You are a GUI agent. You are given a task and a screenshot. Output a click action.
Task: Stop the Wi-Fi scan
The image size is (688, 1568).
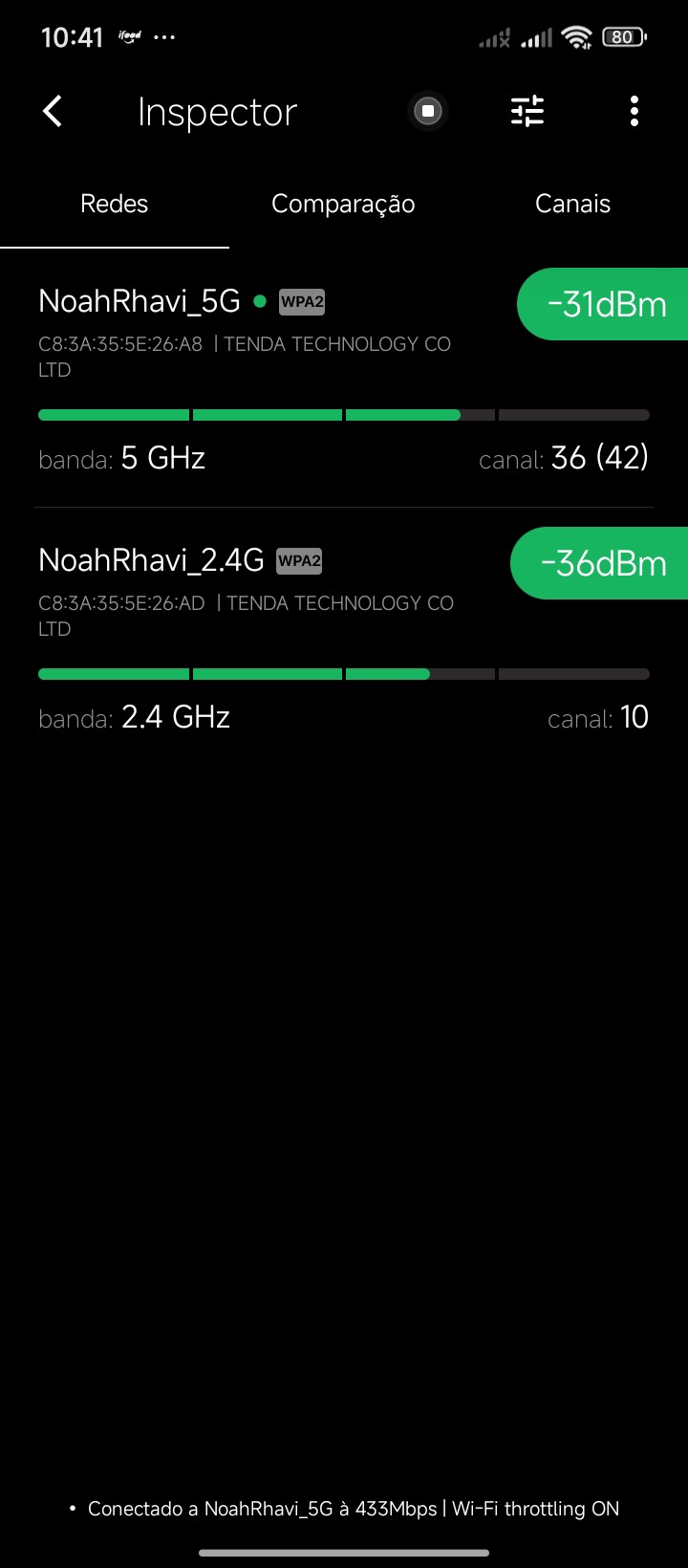[x=428, y=112]
